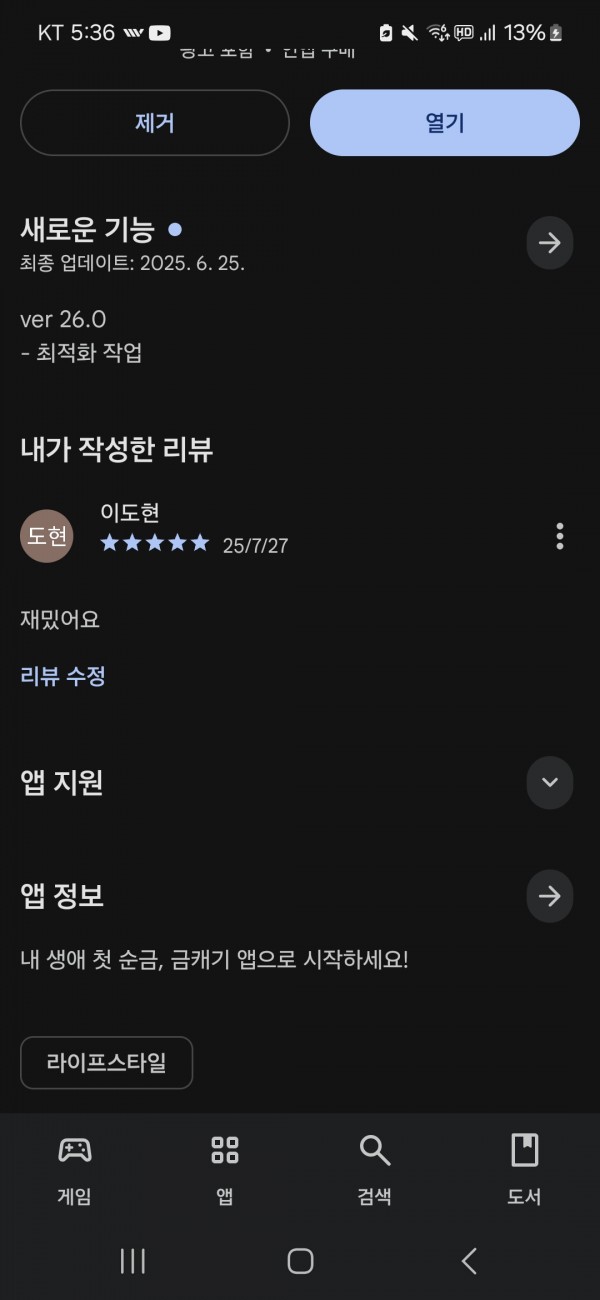Screen dimensions: 600x1300
Task: Select the 라이프스타일 category chip
Action: pos(107,1062)
